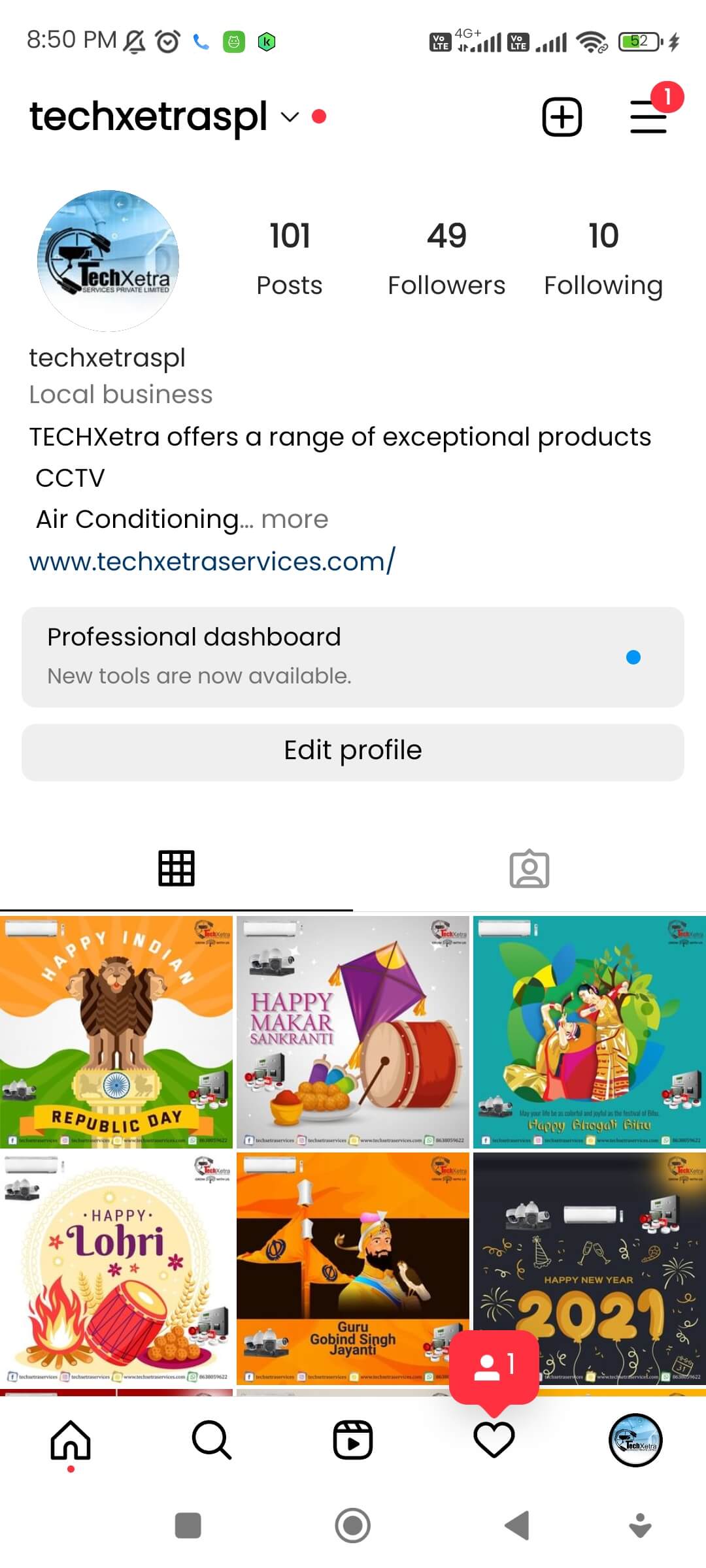Open www.techxetraservices.com link

(x=212, y=561)
